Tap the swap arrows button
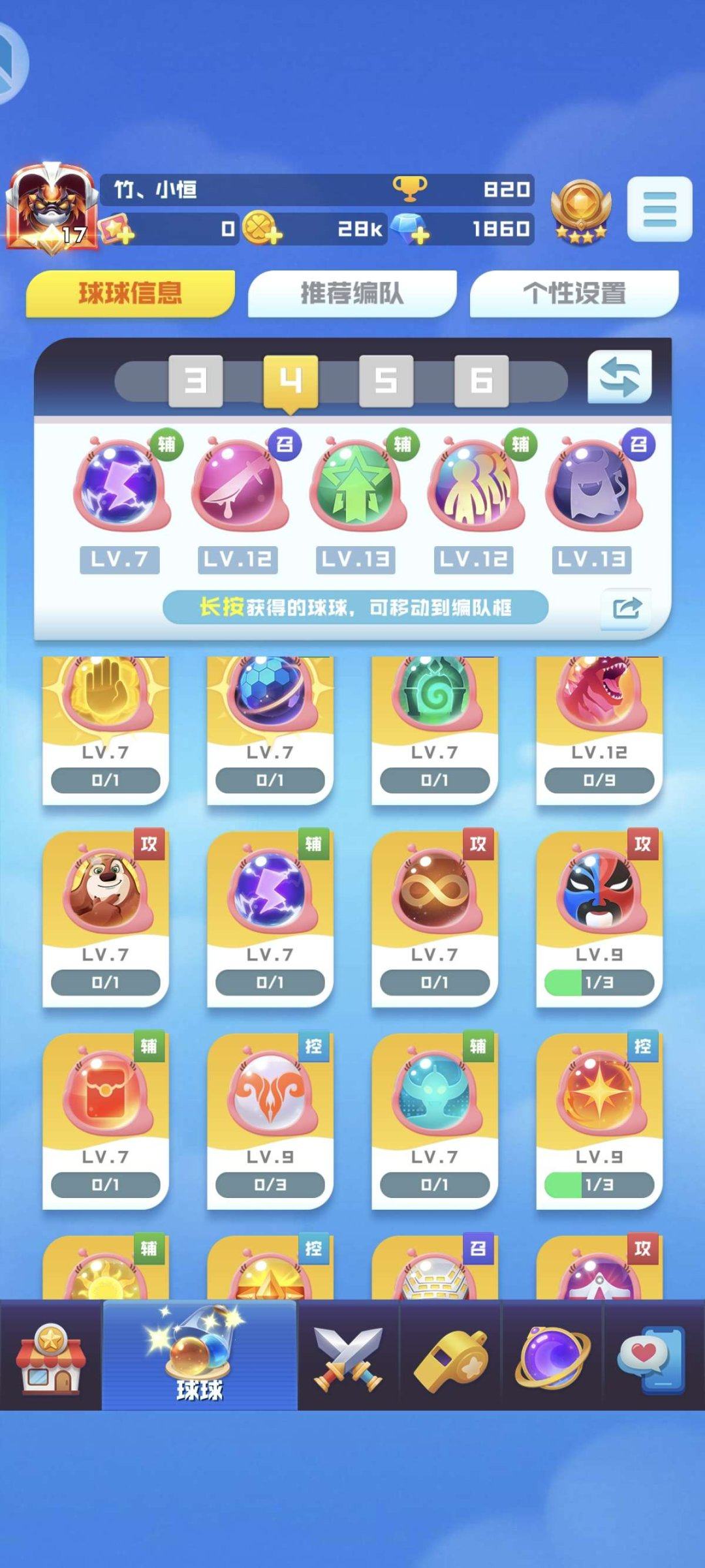 619,377
